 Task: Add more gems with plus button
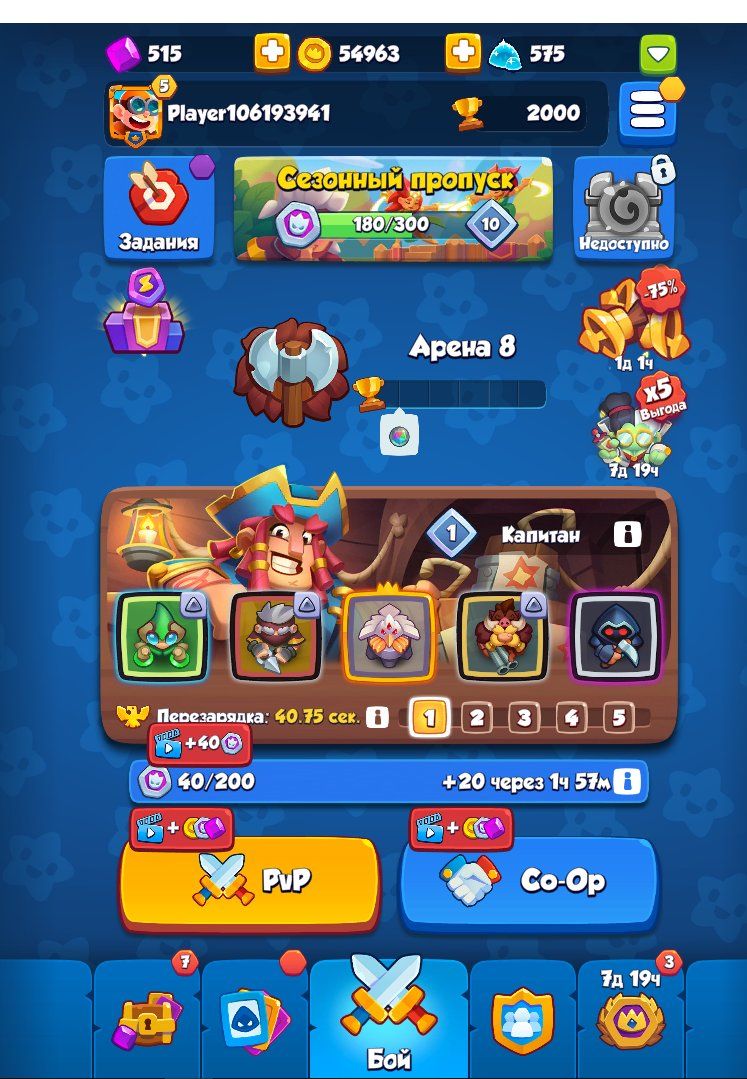pos(273,53)
